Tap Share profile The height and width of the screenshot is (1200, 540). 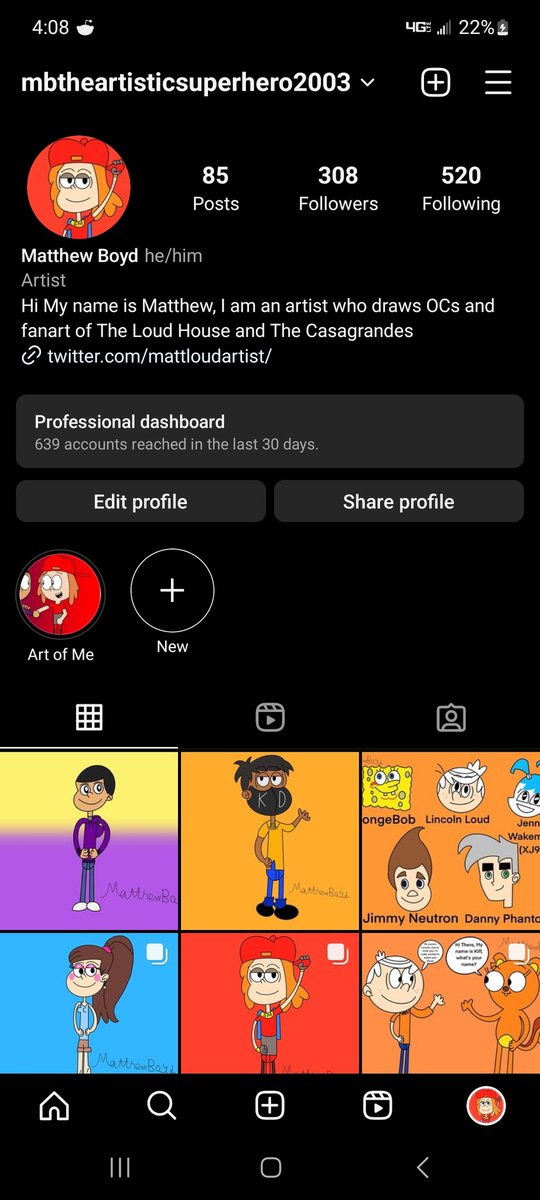398,501
